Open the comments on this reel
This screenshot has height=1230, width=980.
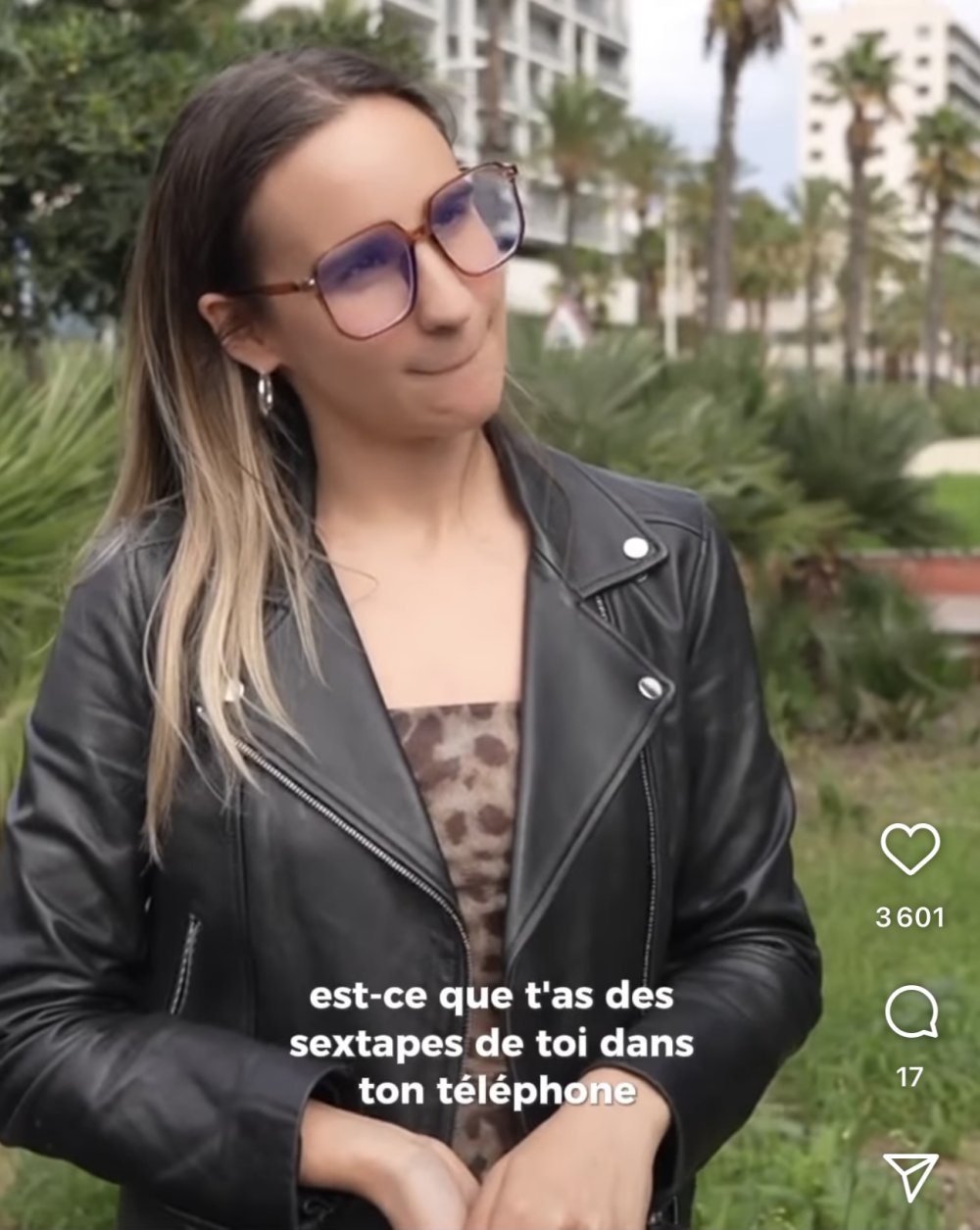tap(910, 1013)
